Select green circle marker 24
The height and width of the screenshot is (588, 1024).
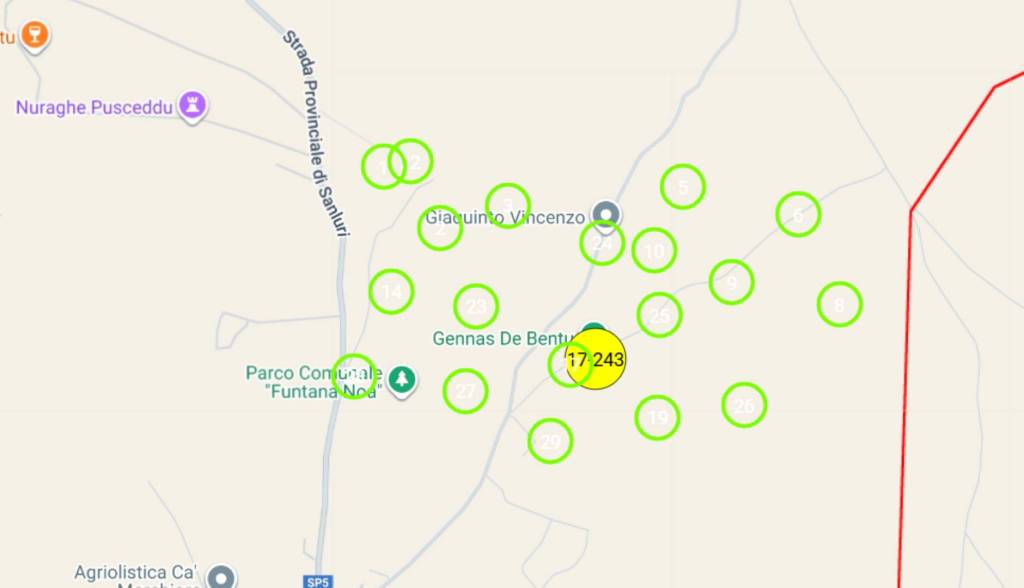click(602, 243)
